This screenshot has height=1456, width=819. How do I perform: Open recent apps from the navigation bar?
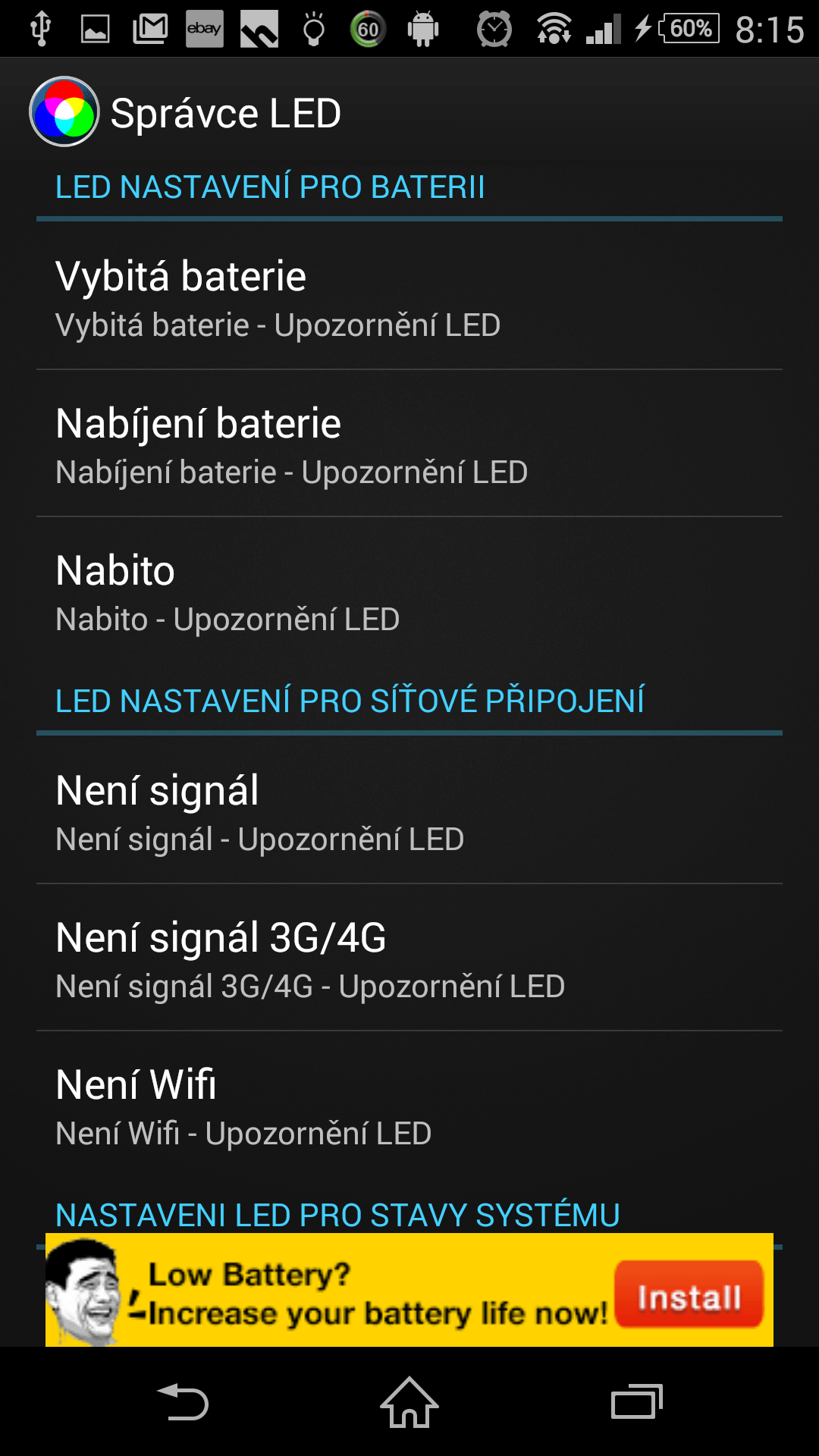[x=637, y=1402]
